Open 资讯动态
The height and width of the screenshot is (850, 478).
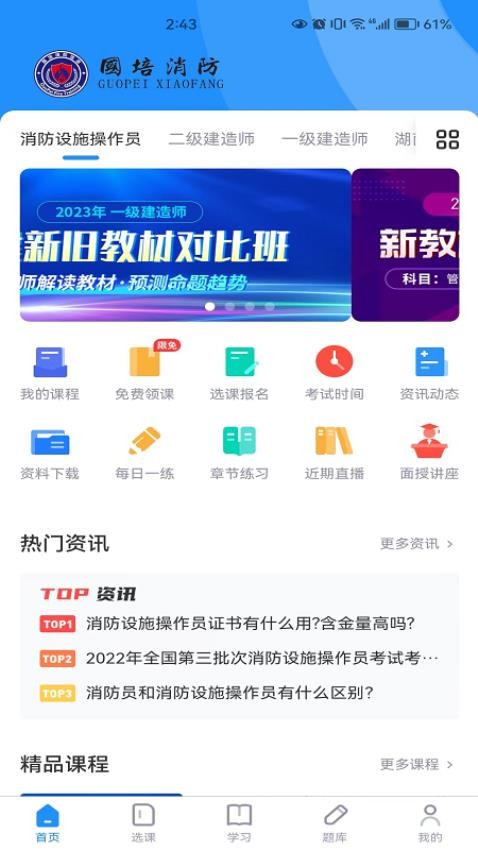(x=429, y=374)
